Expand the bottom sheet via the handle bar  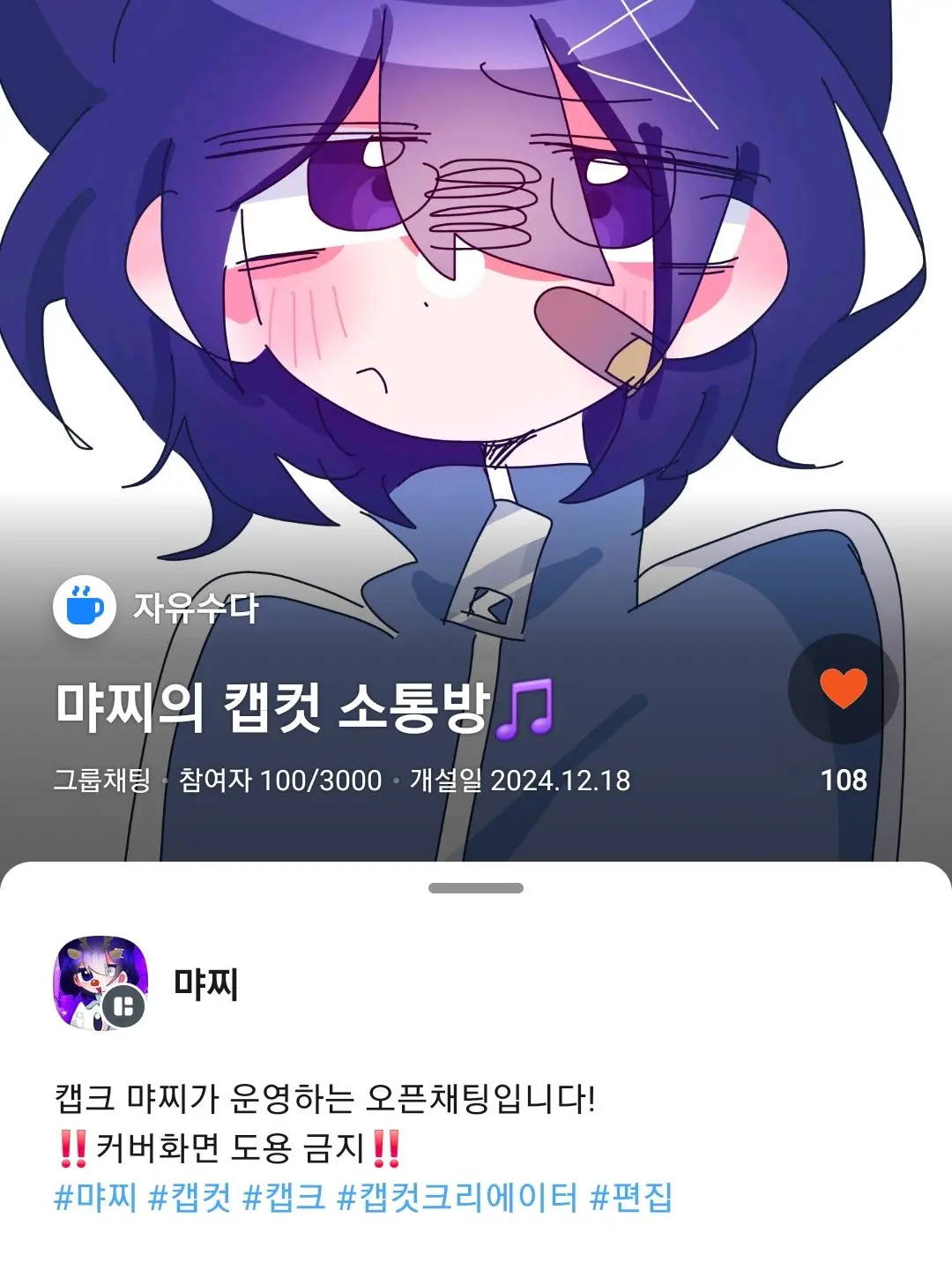(476, 886)
